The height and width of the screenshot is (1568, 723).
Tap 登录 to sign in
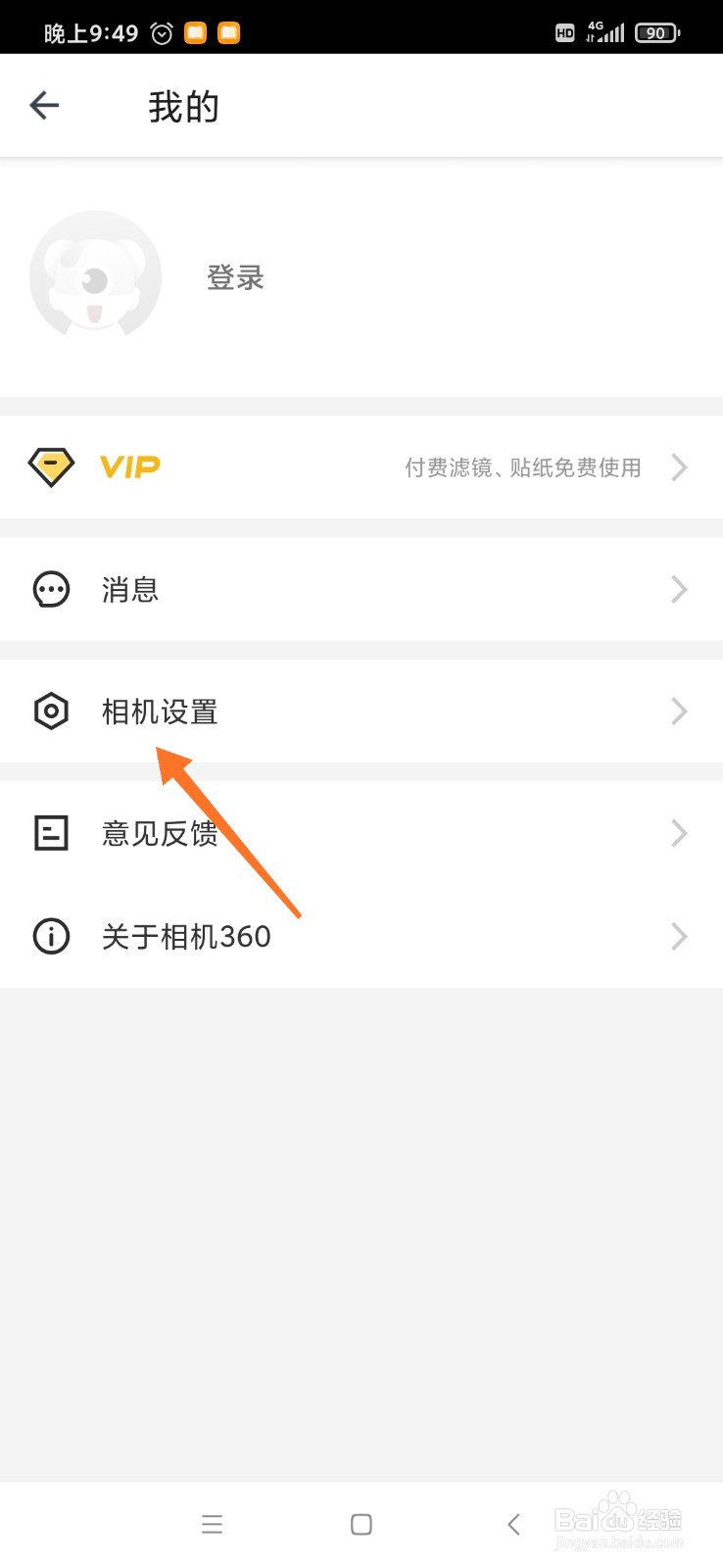tap(234, 277)
